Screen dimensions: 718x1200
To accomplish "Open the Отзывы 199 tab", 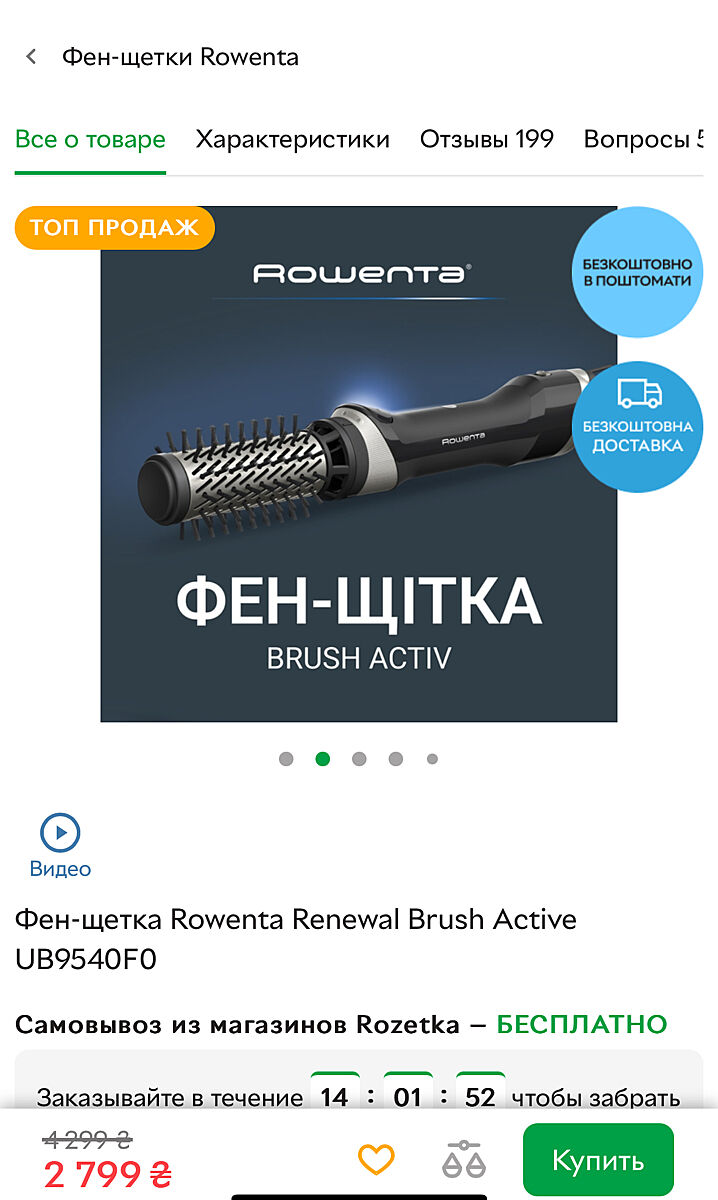I will click(x=486, y=139).
